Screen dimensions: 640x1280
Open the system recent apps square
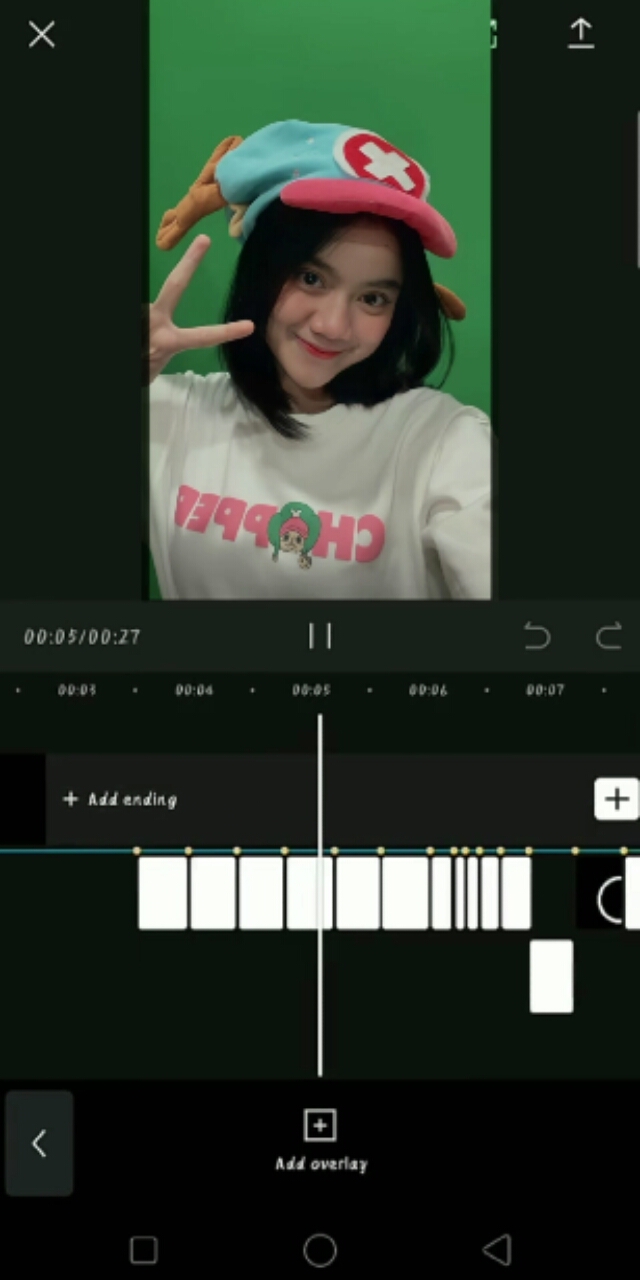(144, 1250)
